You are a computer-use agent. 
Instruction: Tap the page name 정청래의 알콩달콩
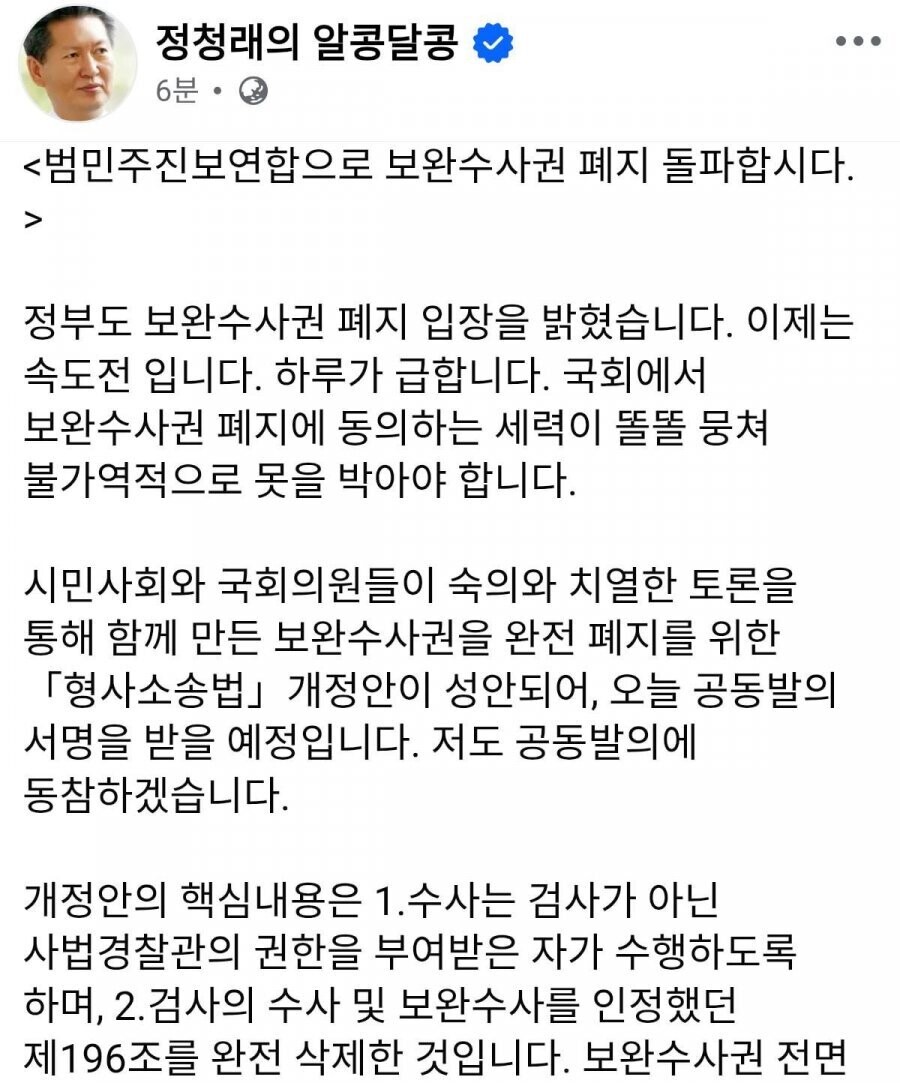[307, 43]
